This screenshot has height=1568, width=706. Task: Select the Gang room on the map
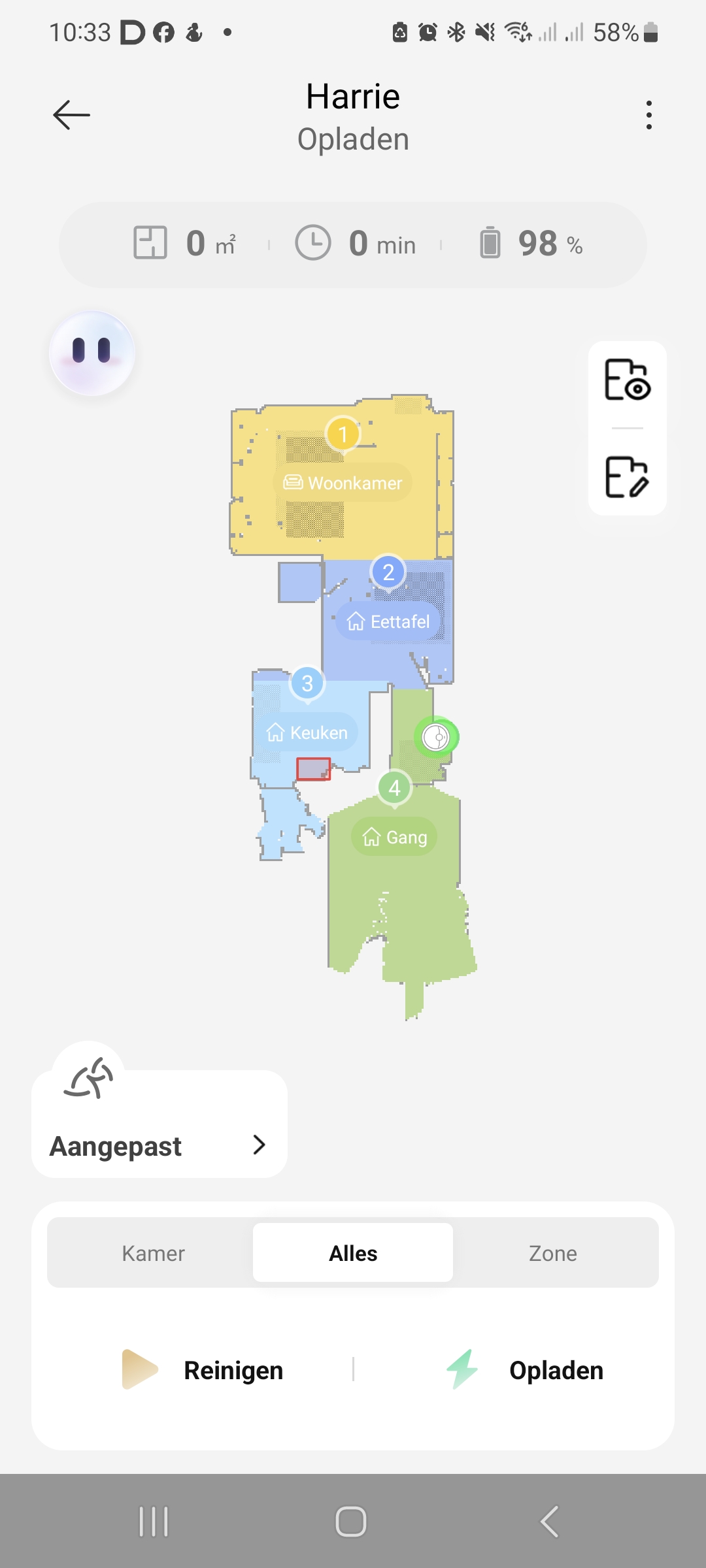click(x=394, y=837)
